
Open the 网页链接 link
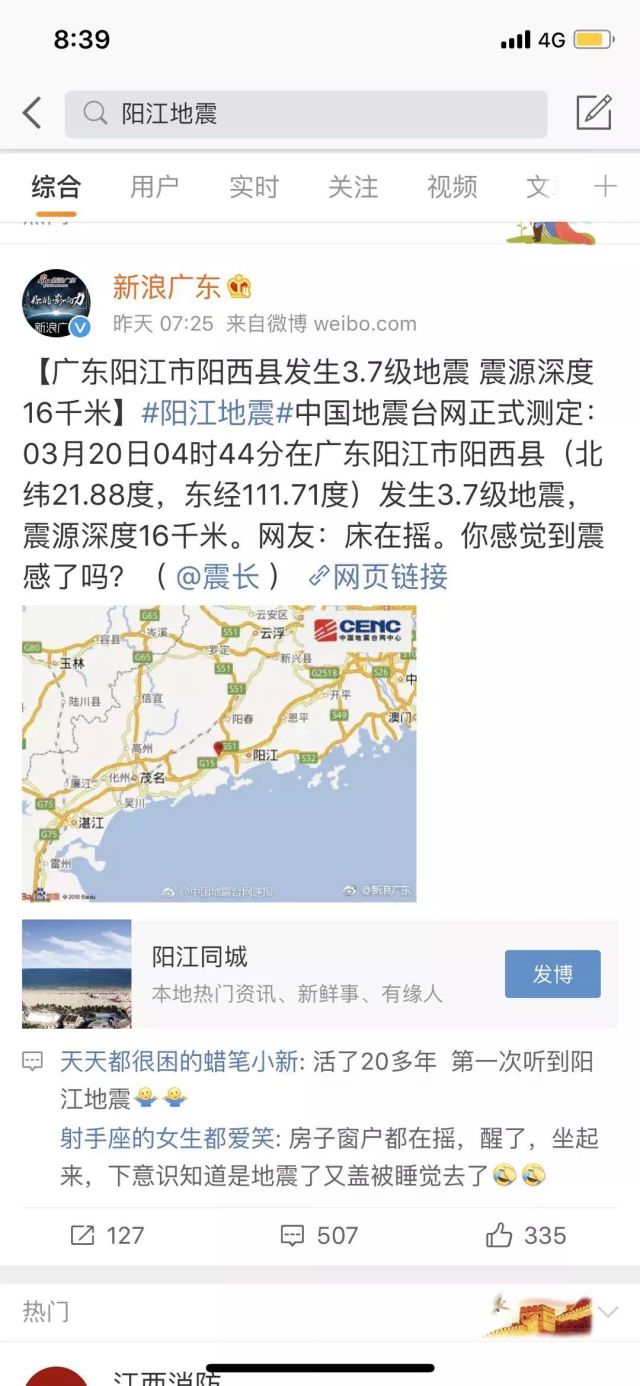point(378,577)
